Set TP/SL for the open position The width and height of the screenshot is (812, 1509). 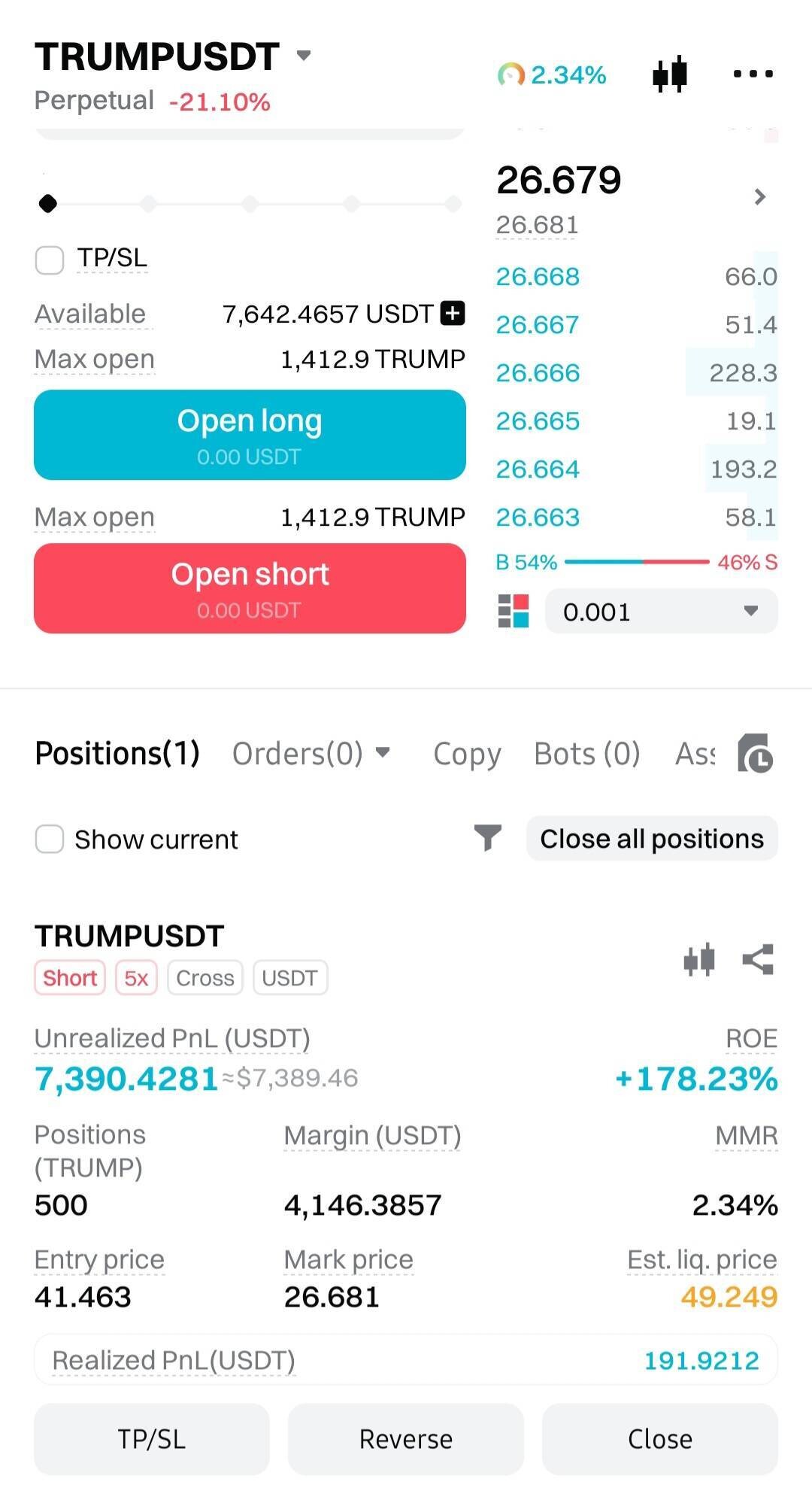152,1438
